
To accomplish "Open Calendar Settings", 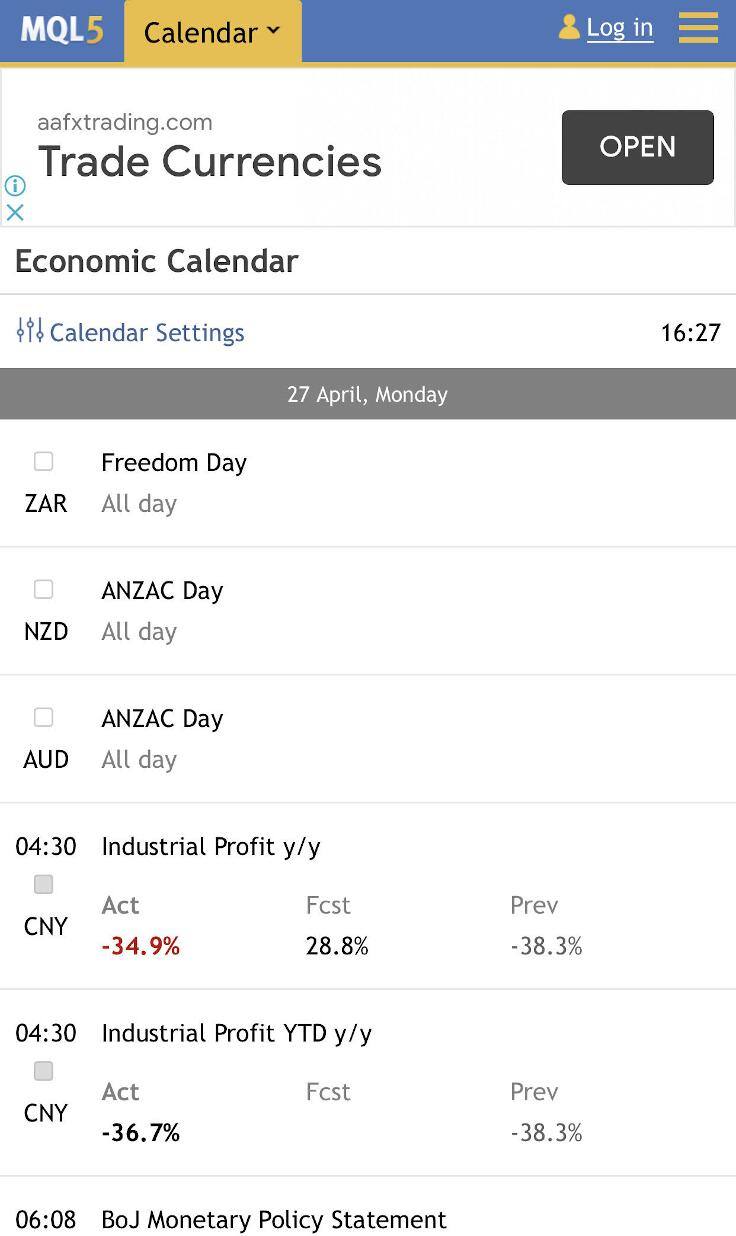I will (131, 332).
